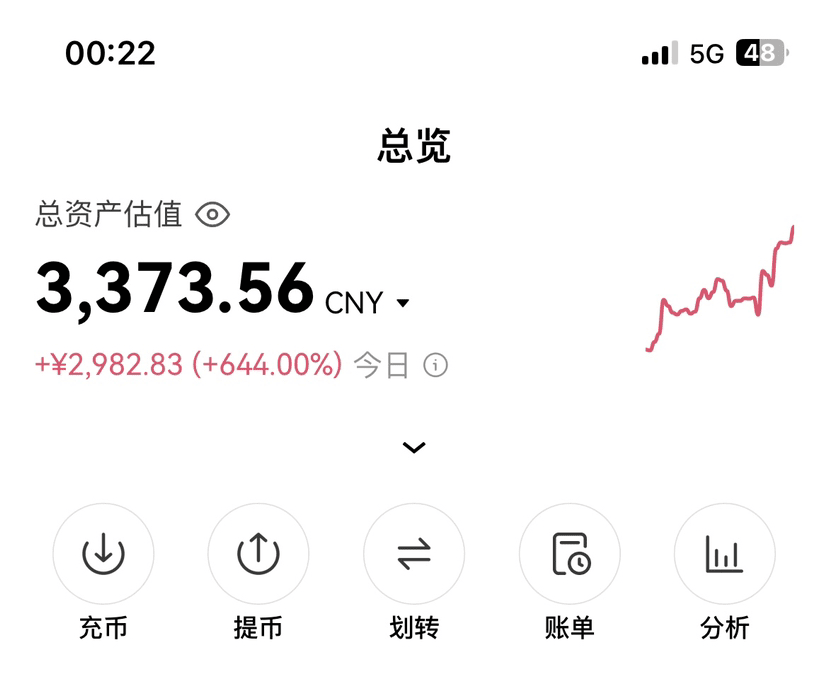View 账单 billing history
The width and height of the screenshot is (828, 700).
pos(570,554)
